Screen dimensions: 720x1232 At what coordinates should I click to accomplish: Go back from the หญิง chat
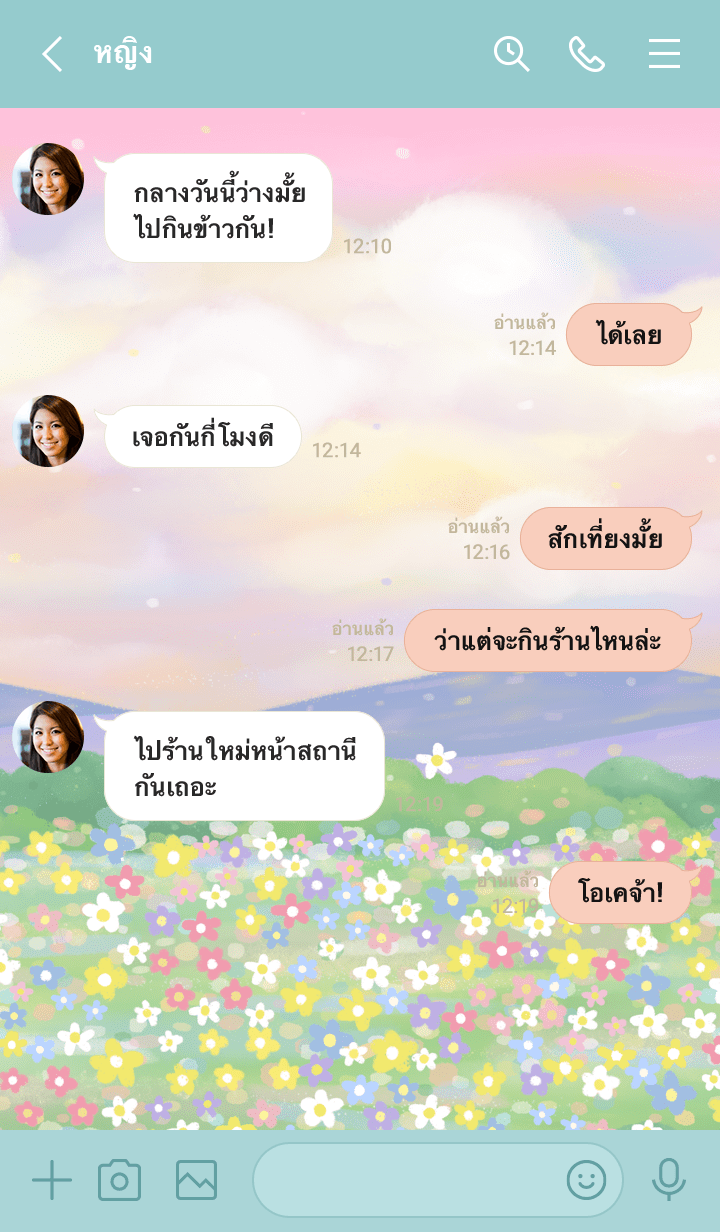(52, 54)
